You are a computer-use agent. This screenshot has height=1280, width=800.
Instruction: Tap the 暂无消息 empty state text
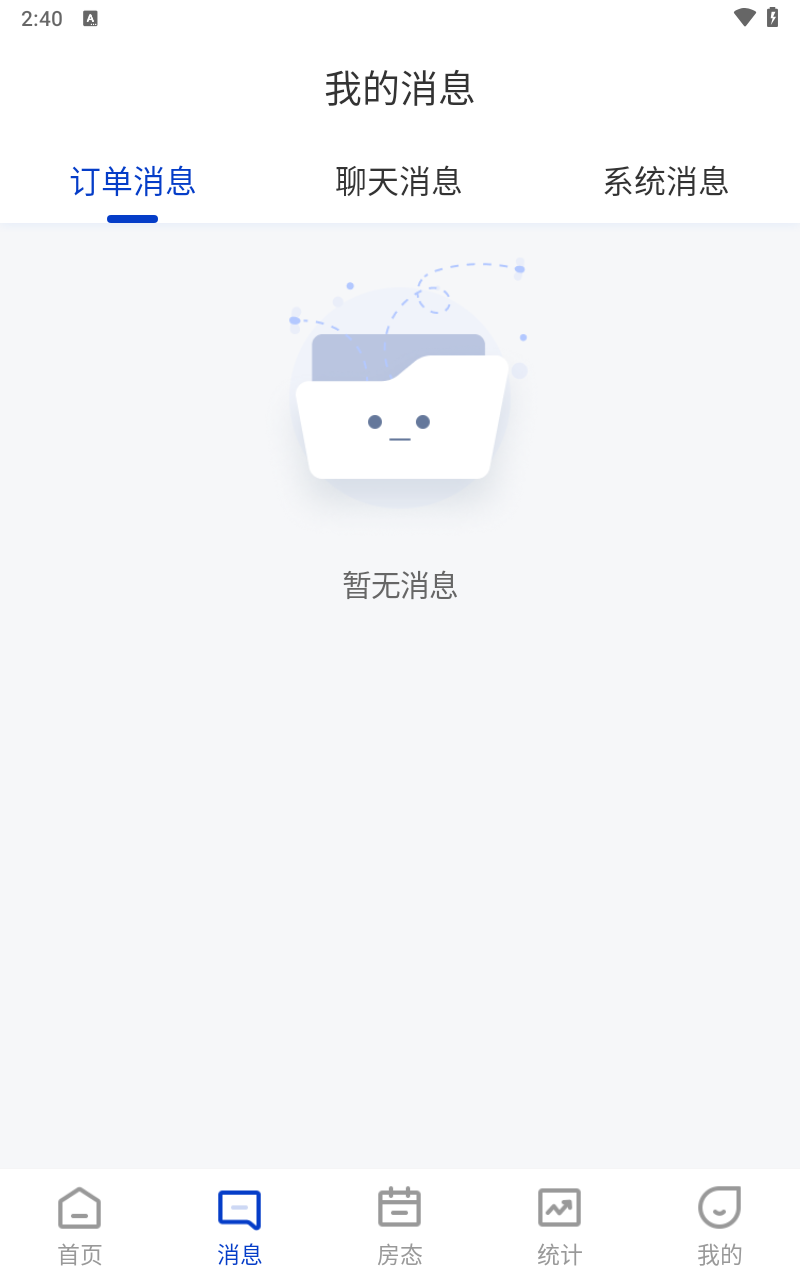tap(399, 586)
